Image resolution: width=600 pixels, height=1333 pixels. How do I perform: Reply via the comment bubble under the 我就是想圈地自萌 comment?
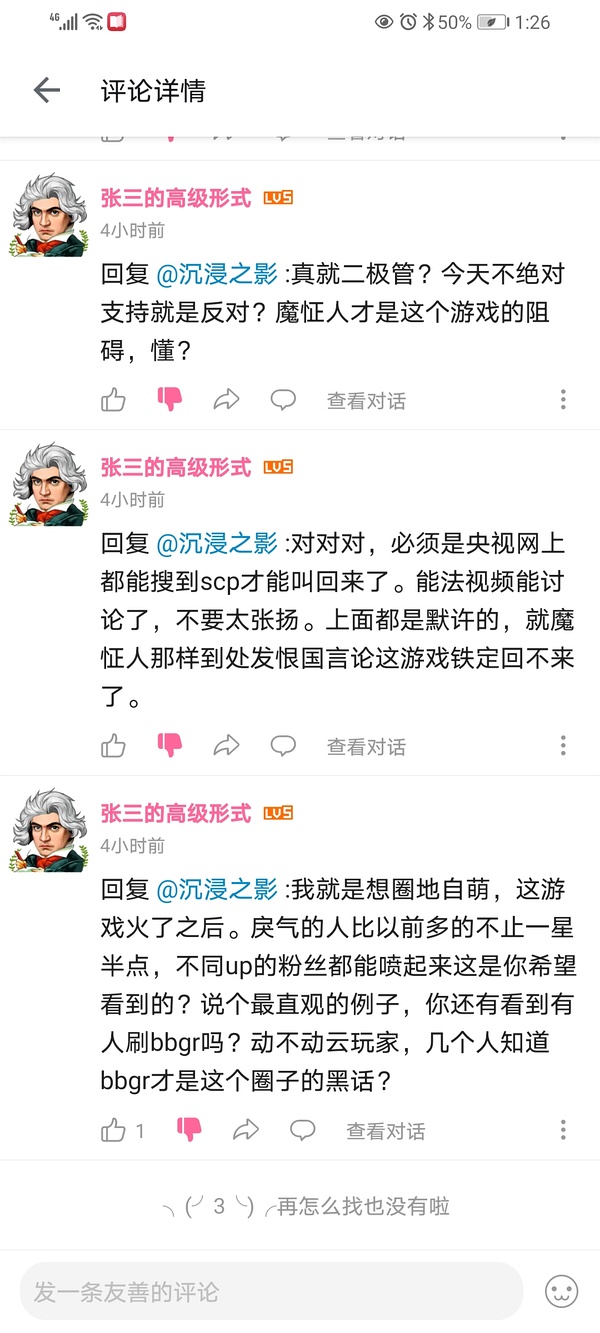[303, 1131]
